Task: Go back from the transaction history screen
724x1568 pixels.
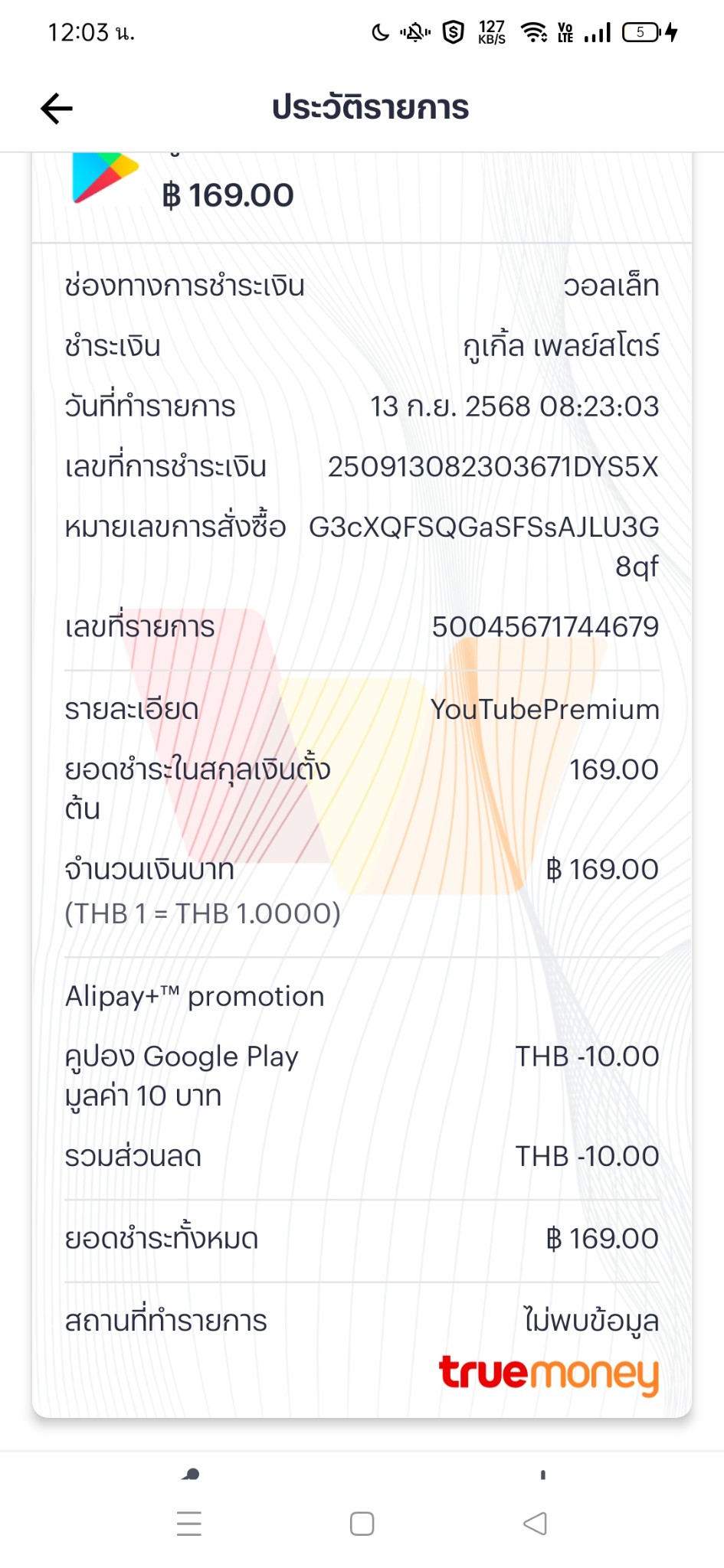Action: [x=57, y=108]
